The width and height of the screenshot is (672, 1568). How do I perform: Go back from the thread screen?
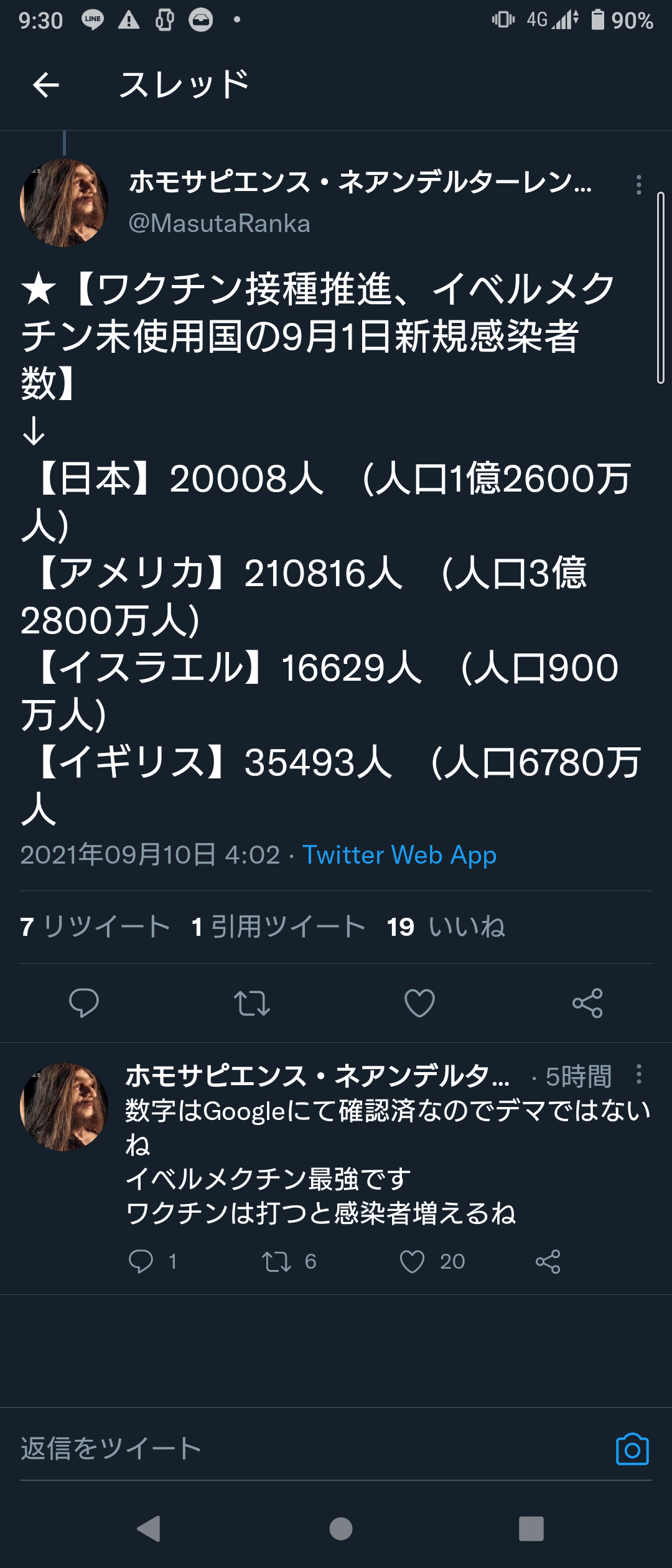click(46, 85)
